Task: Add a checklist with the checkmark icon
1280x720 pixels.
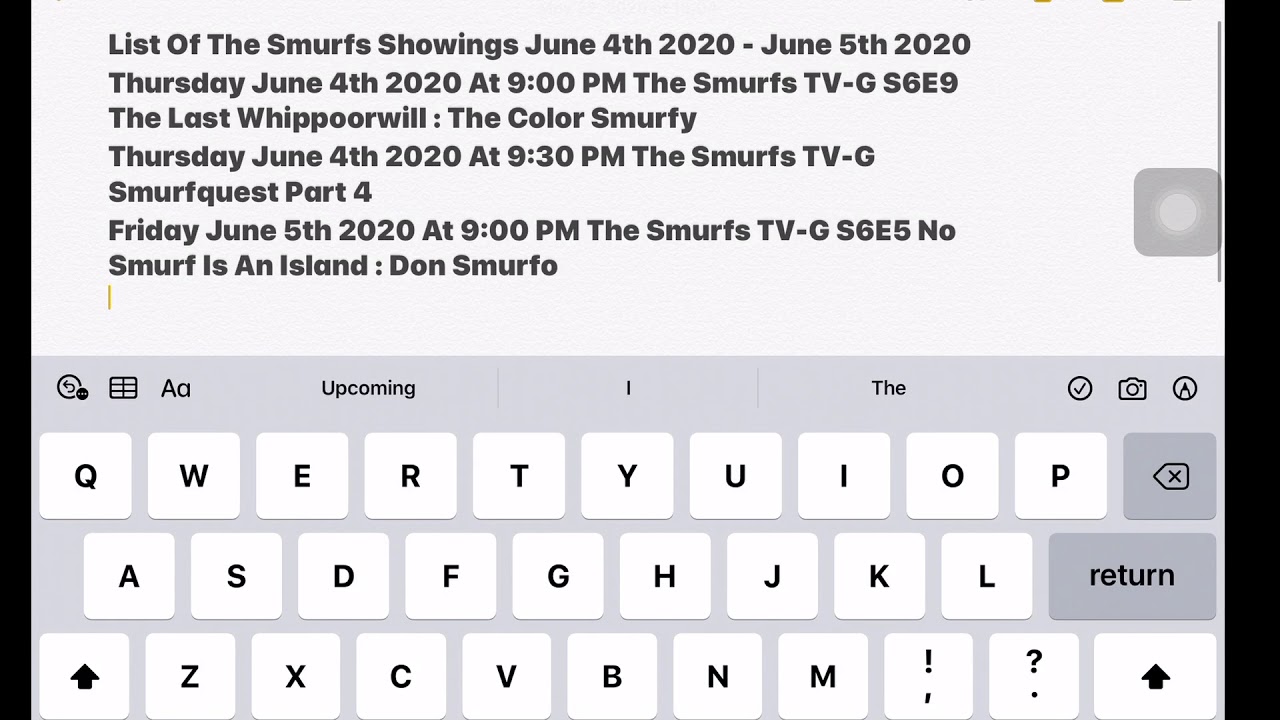Action: 1080,388
